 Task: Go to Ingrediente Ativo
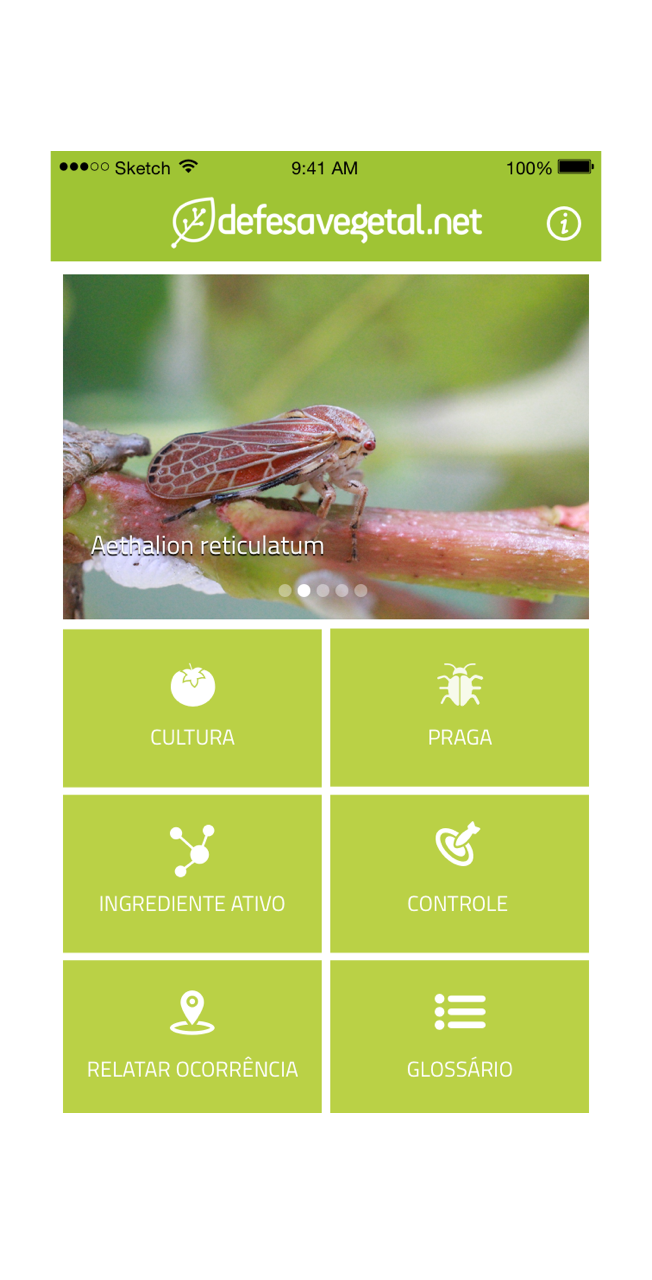pyautogui.click(x=192, y=874)
